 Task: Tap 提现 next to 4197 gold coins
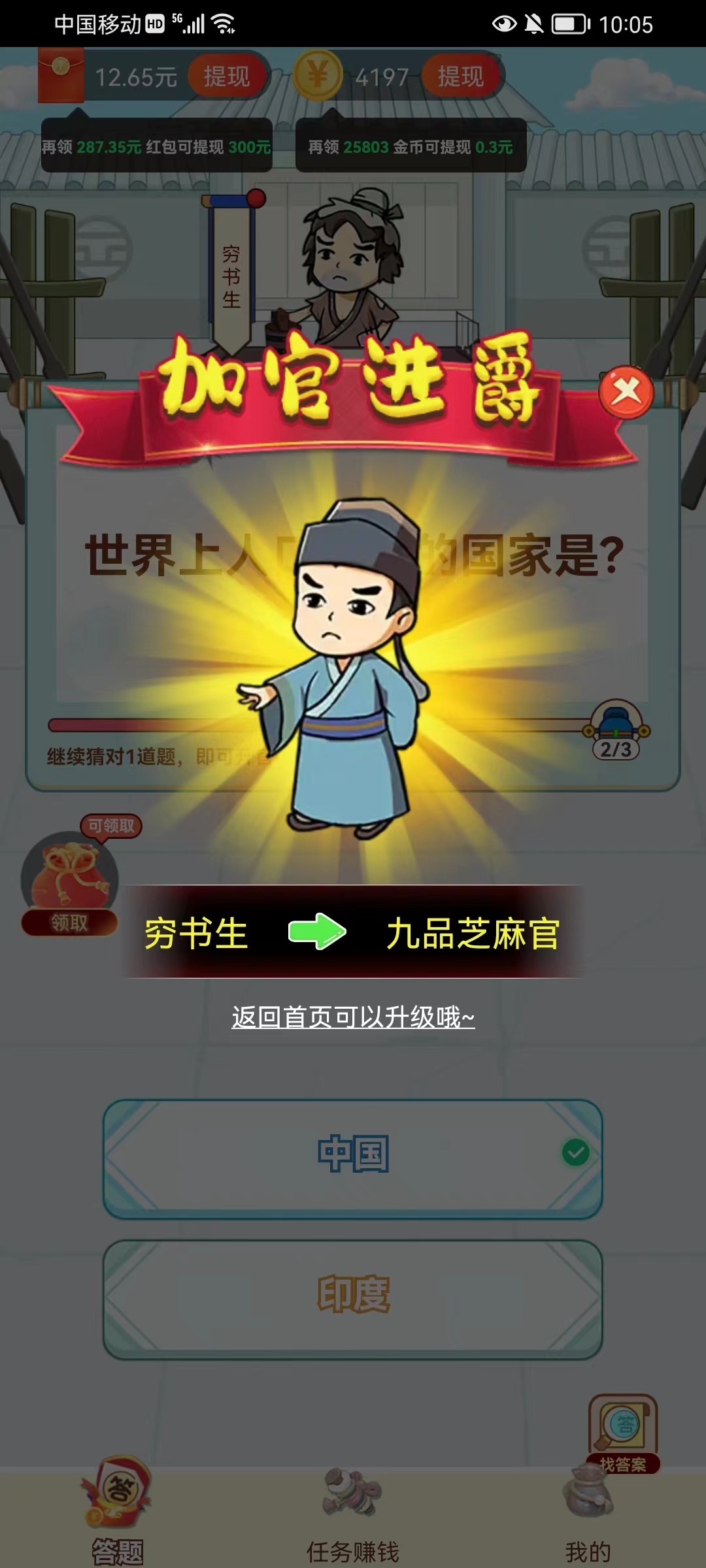(461, 76)
